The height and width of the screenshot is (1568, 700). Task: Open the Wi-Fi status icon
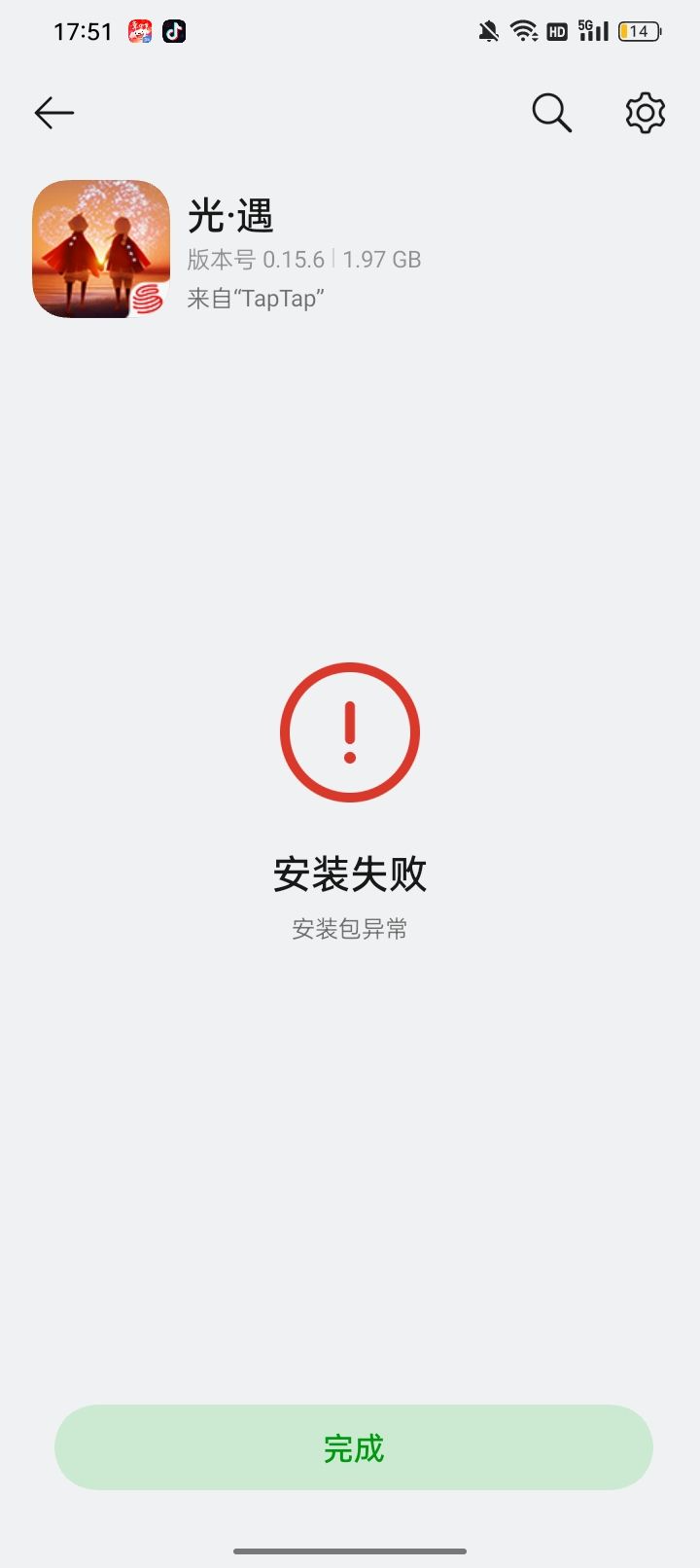click(x=525, y=30)
